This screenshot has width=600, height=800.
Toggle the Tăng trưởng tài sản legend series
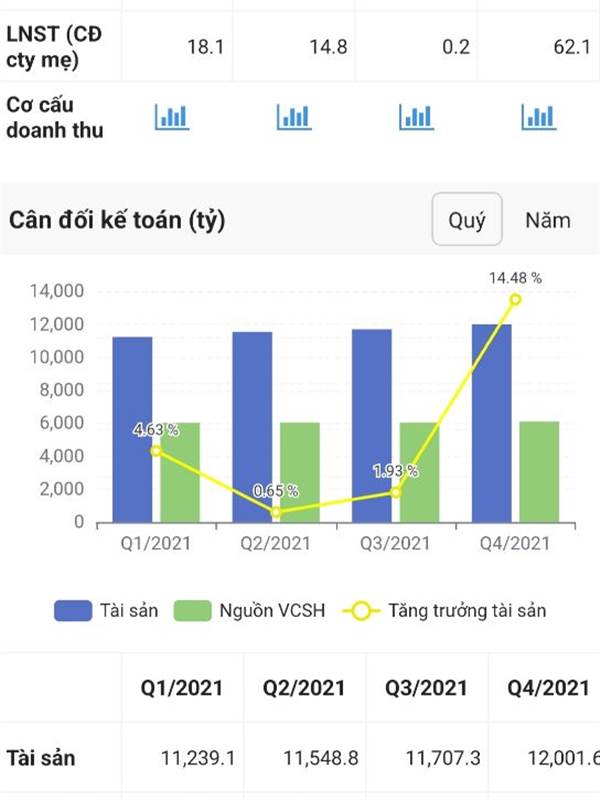pos(444,611)
